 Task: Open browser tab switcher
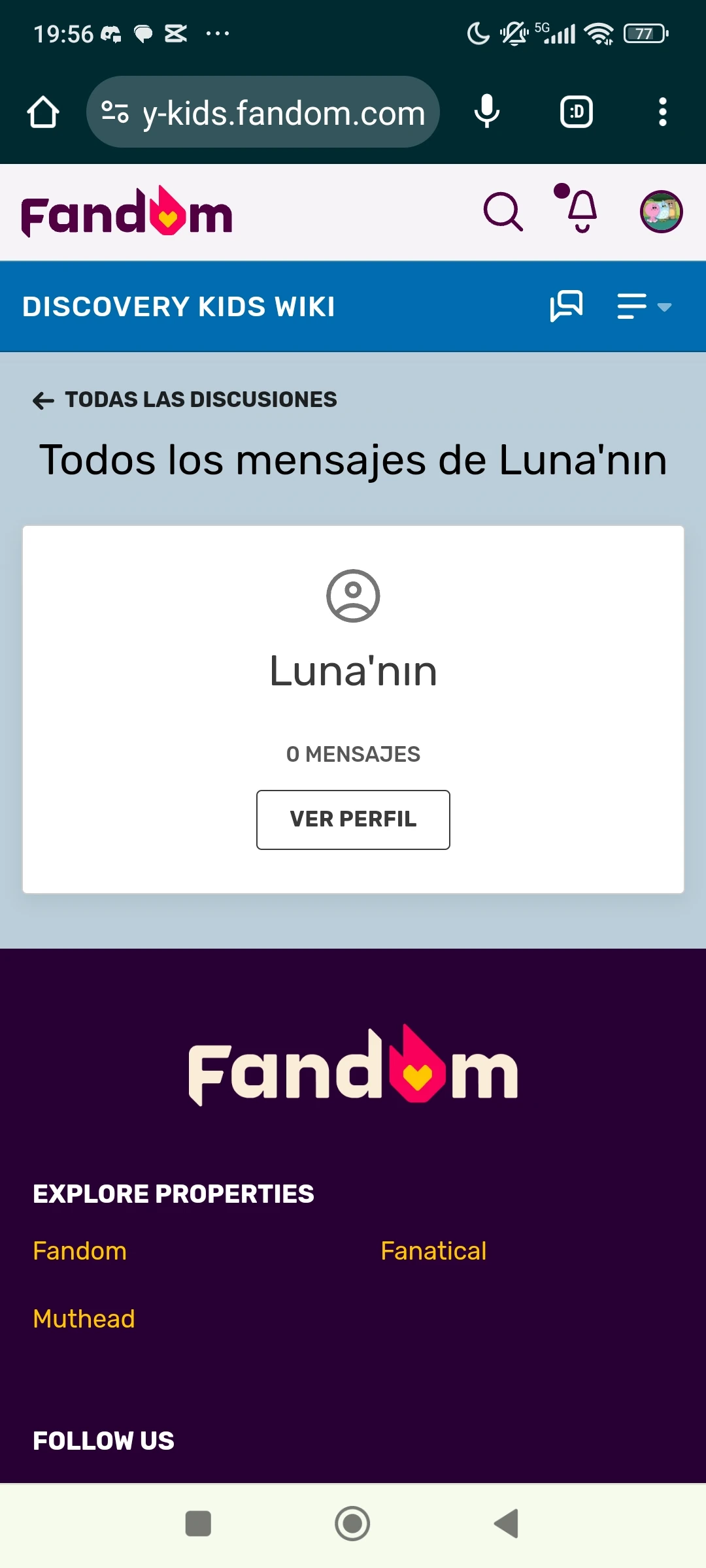[576, 111]
